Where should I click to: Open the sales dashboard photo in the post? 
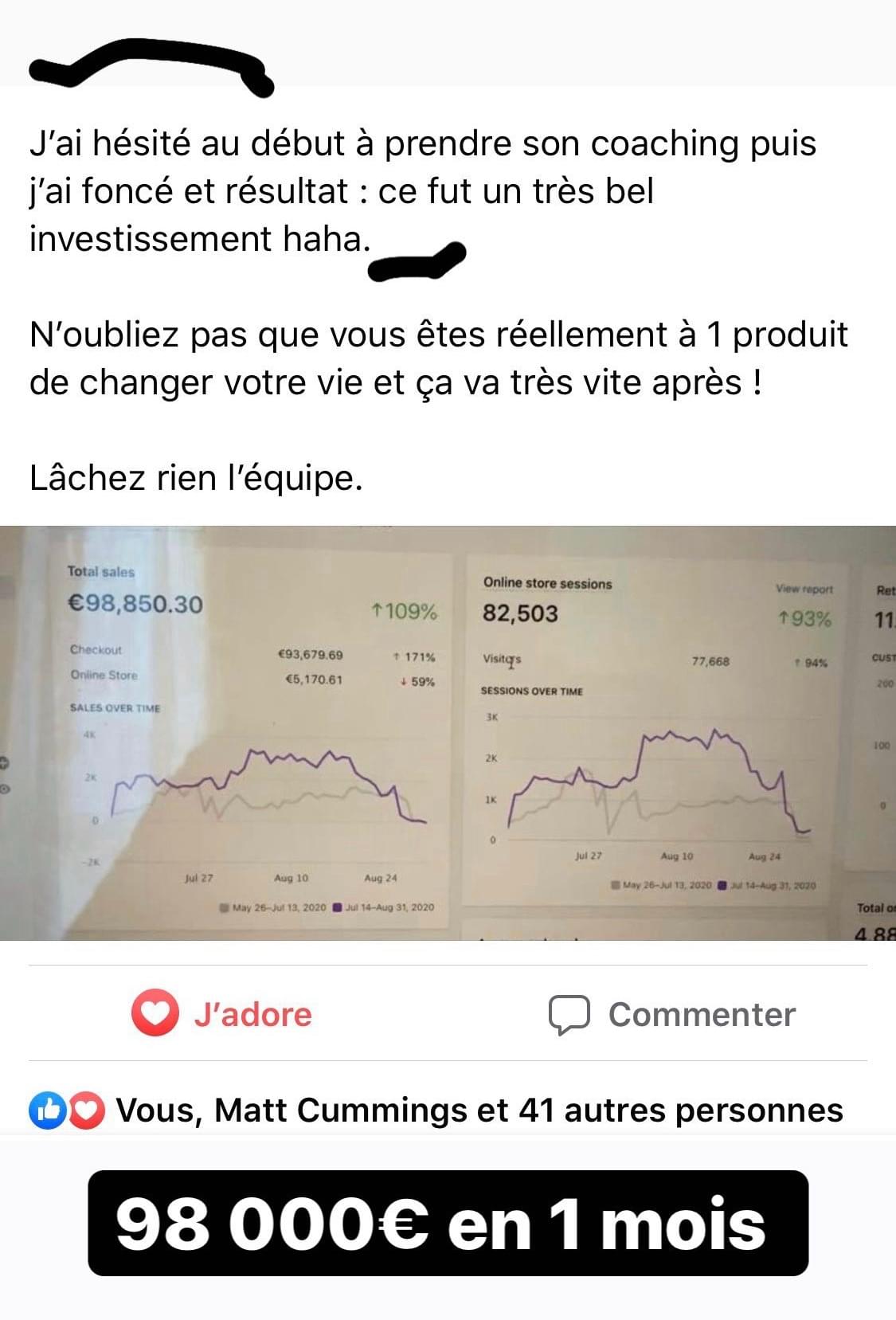coord(448,733)
